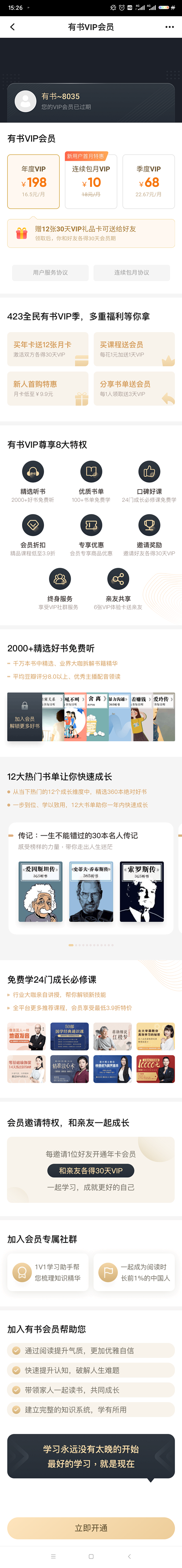Tap 和亲友各得30天VIP button
Image resolution: width=182 pixels, height=1568 pixels.
pos(91,1170)
